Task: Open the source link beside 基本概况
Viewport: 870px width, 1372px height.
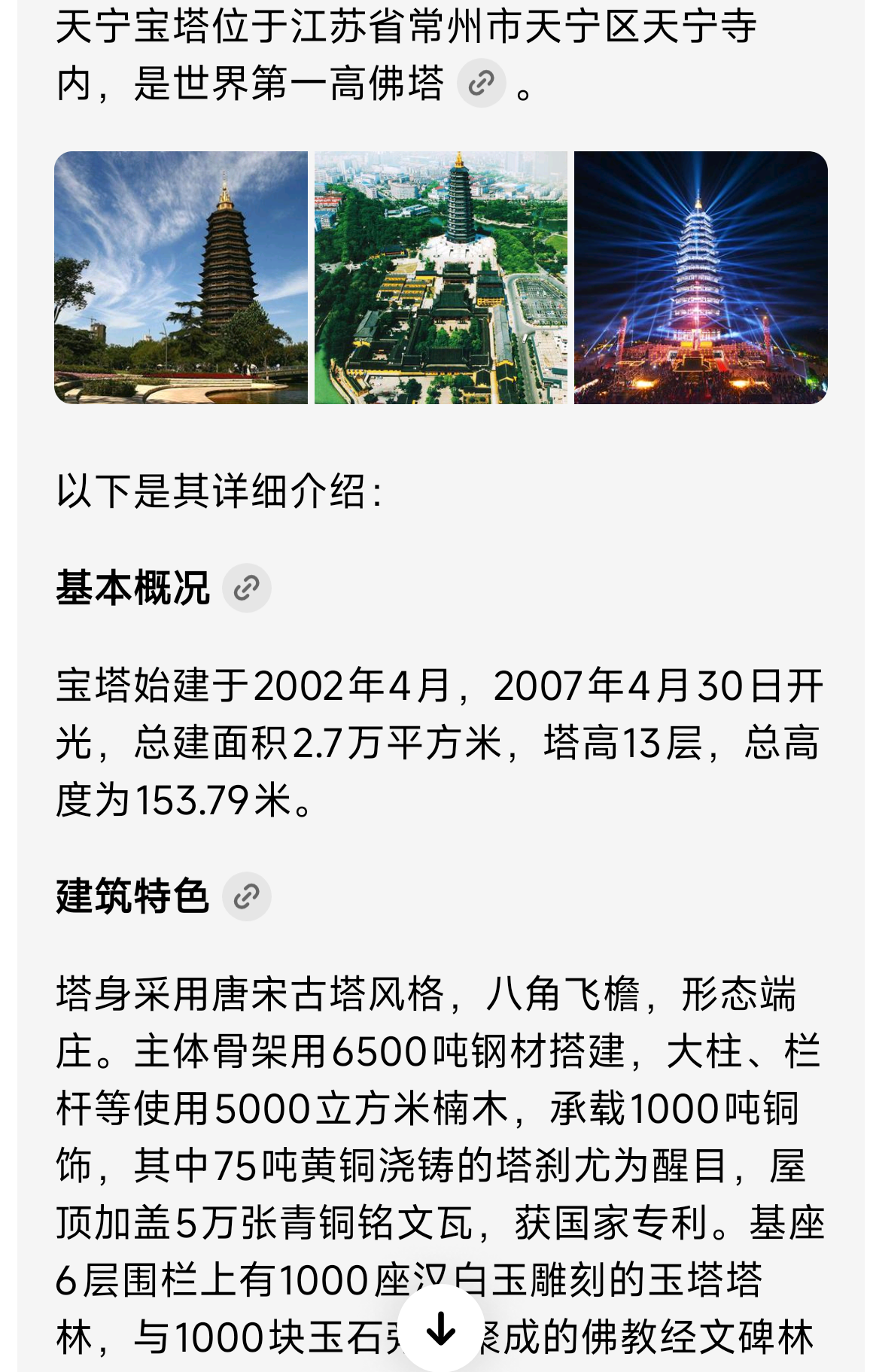Action: pyautogui.click(x=246, y=588)
